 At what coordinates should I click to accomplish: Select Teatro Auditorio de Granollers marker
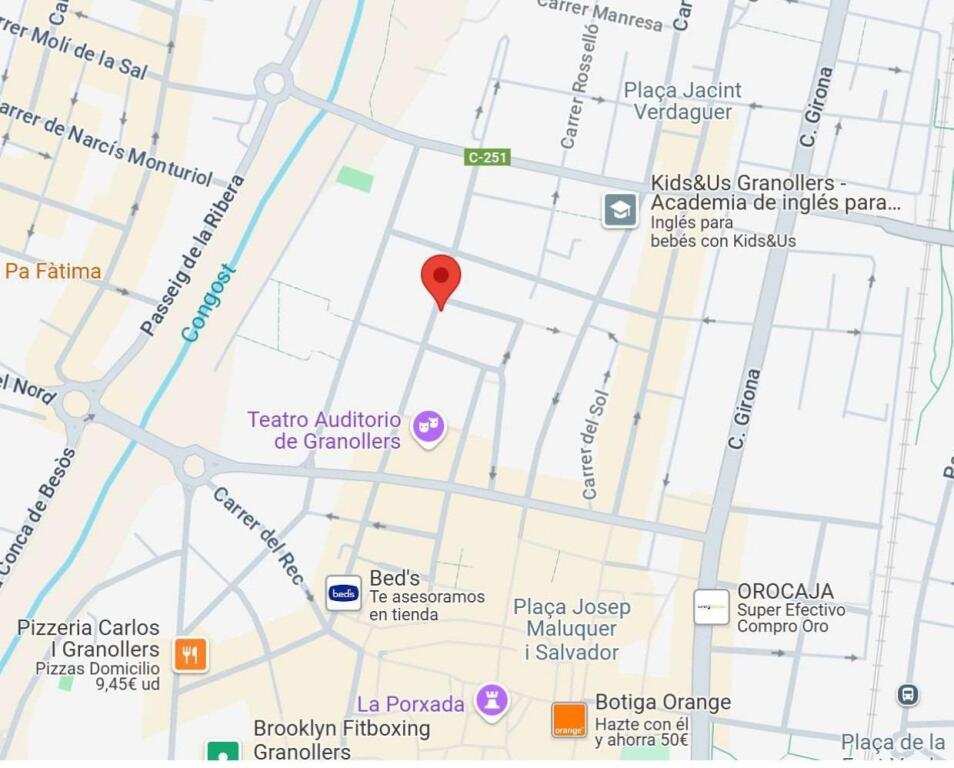tap(428, 428)
